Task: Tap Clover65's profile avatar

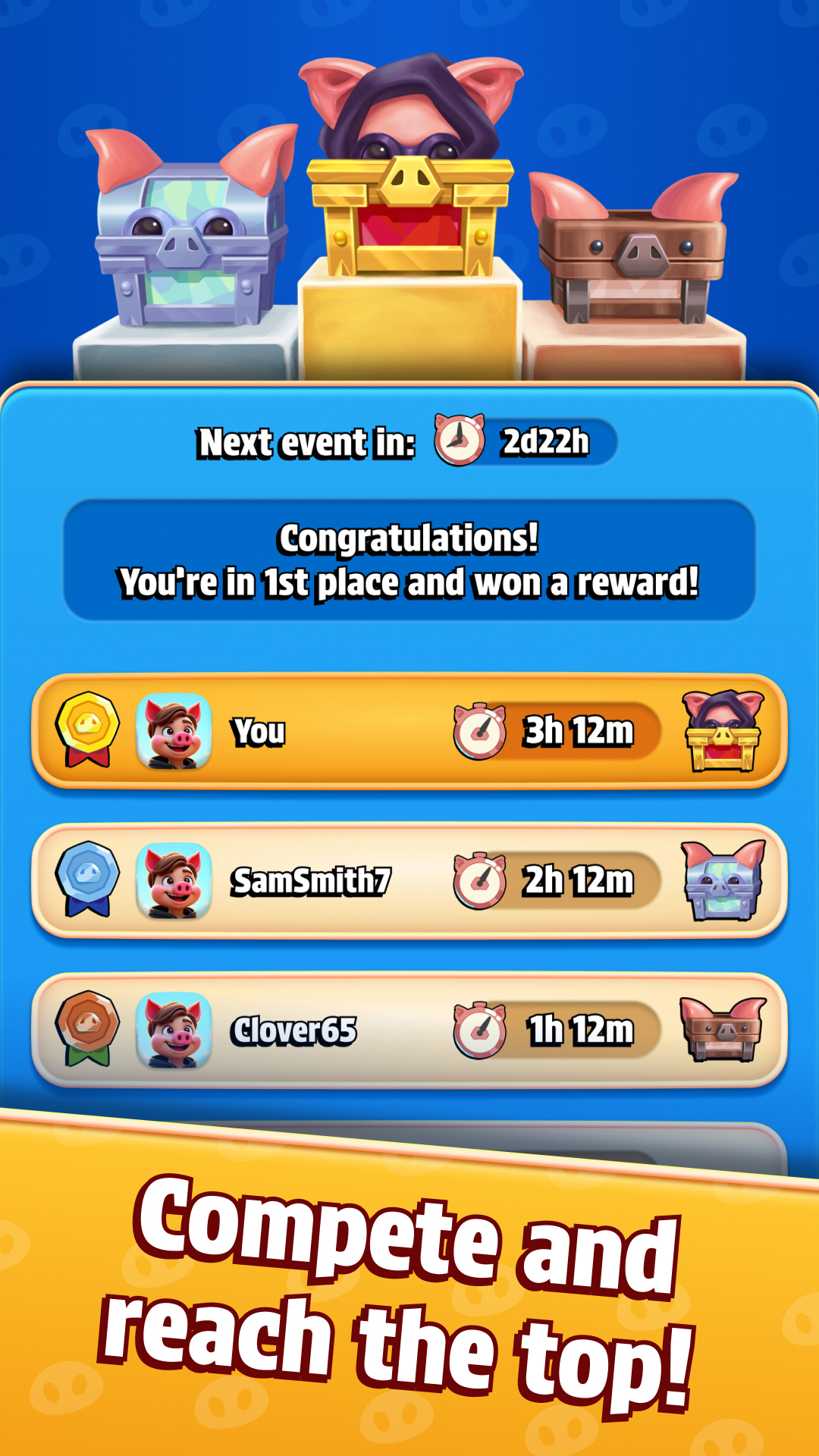Action: point(174,1028)
